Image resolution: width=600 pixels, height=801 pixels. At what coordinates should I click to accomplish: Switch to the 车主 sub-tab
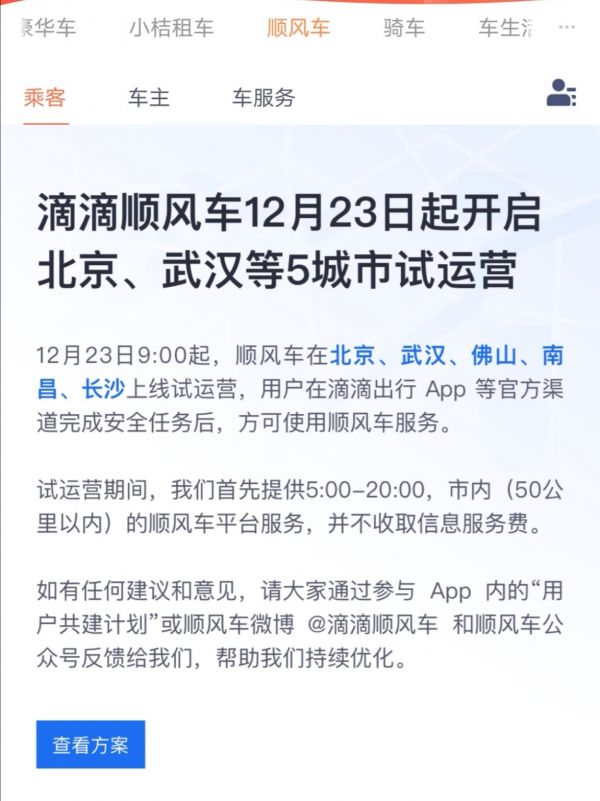149,97
